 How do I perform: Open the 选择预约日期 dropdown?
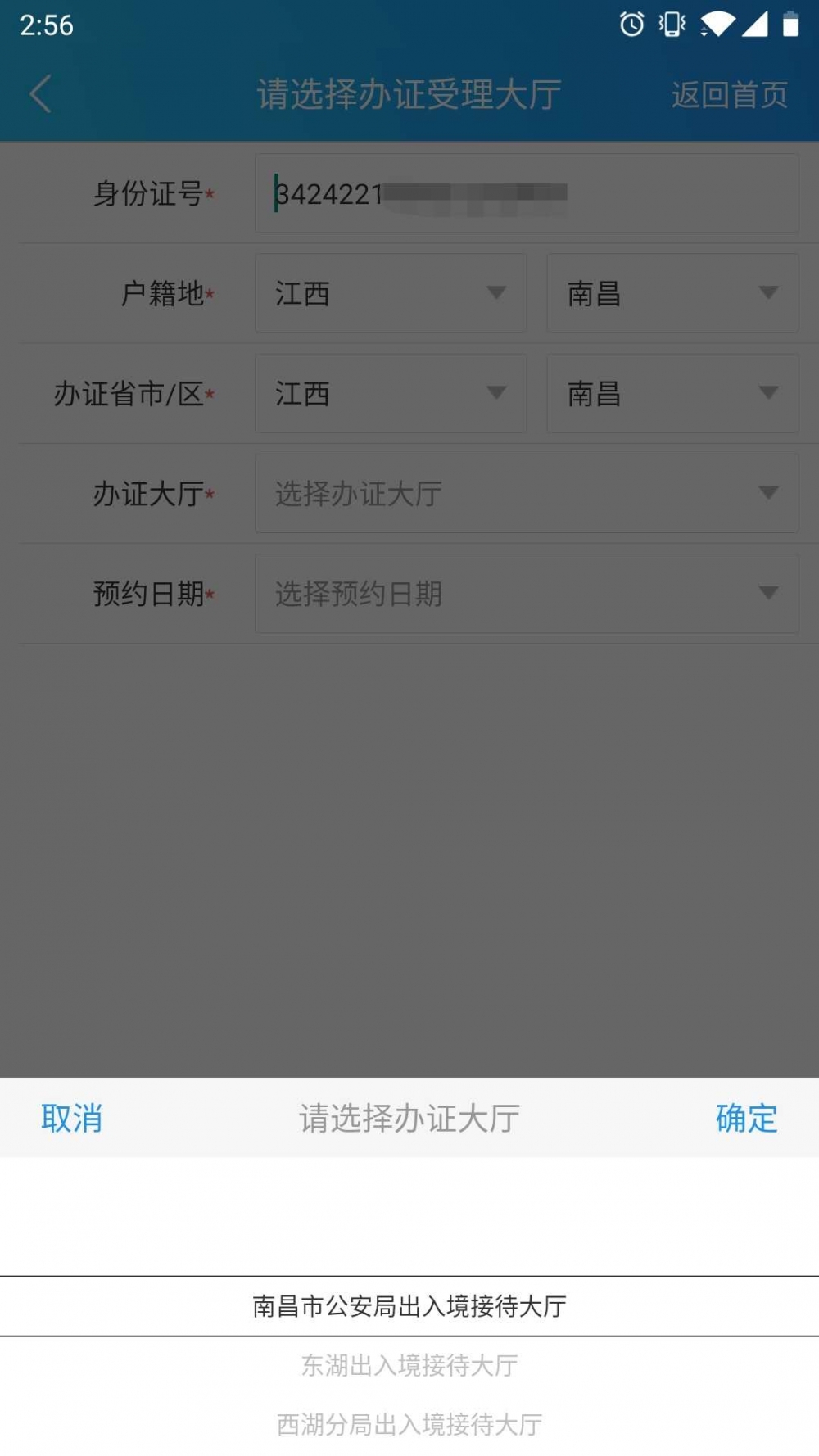point(526,594)
